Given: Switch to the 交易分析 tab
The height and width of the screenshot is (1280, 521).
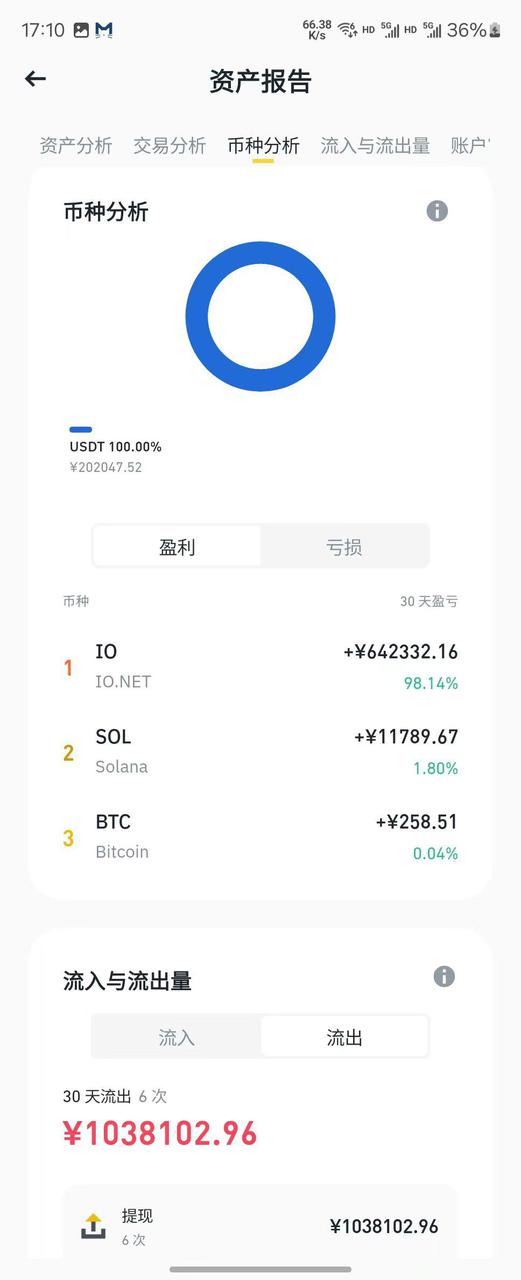Looking at the screenshot, I should 170,146.
